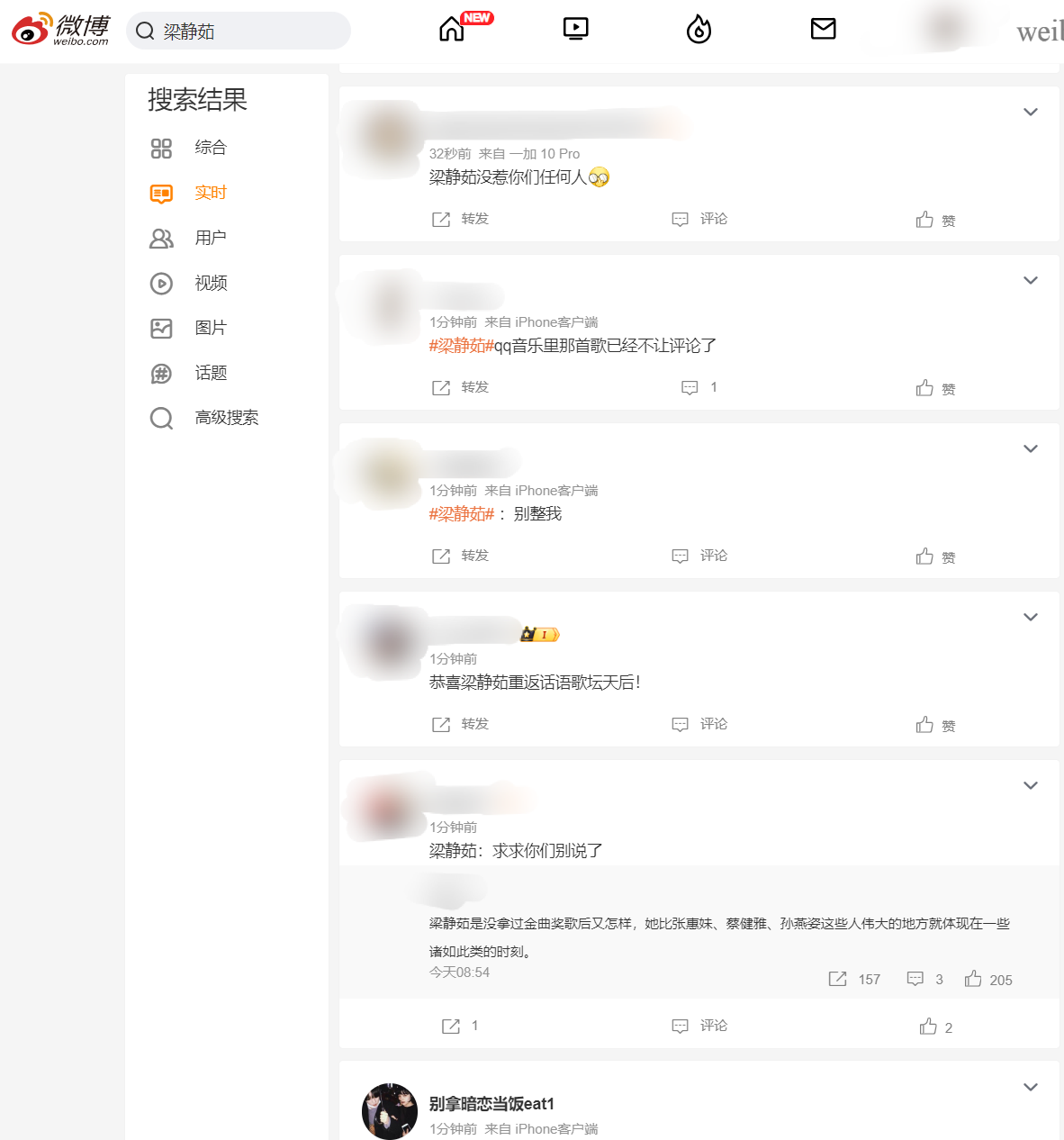Open the video section icon
Screen dimensions: 1064x1140
(575, 30)
